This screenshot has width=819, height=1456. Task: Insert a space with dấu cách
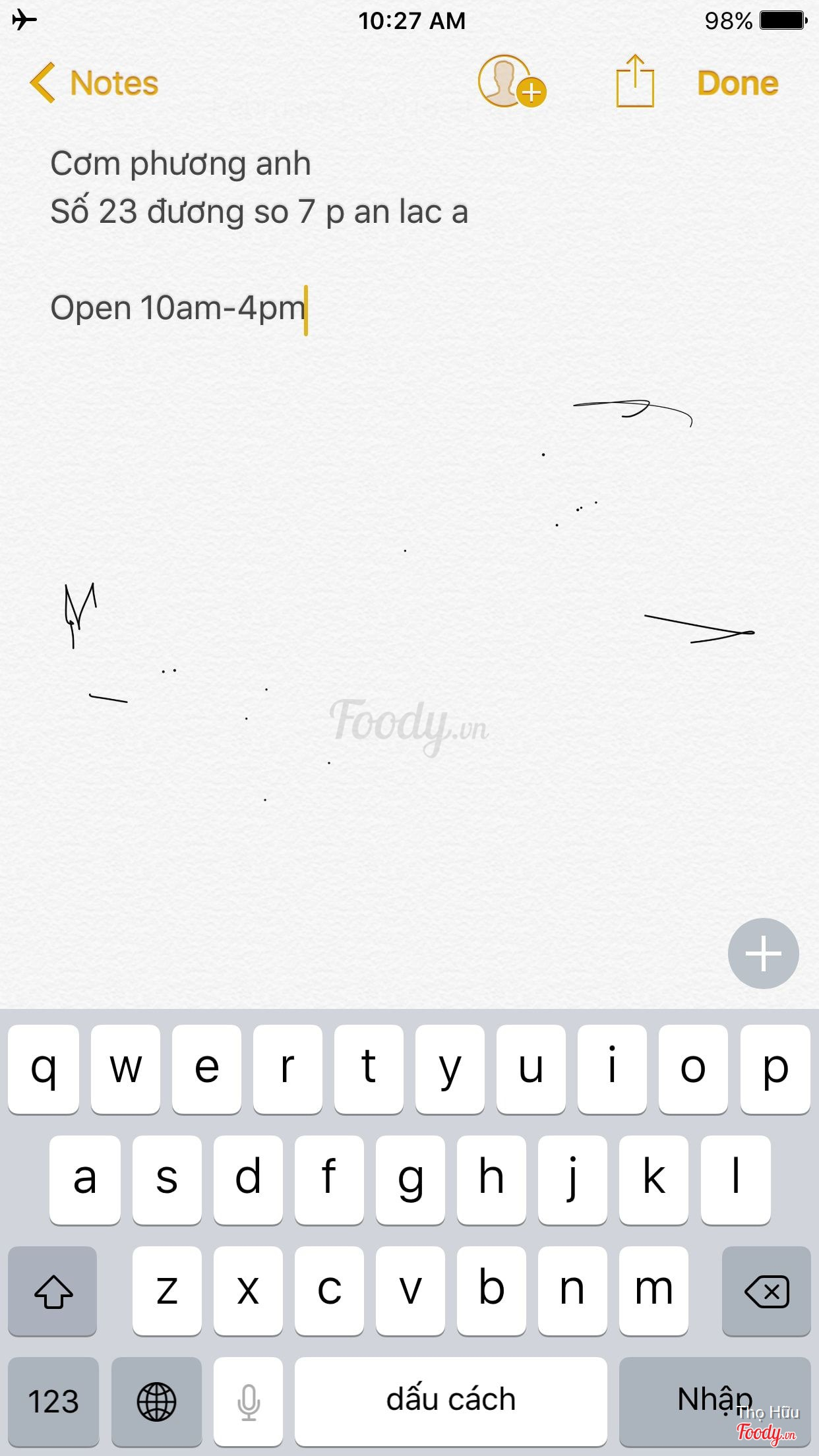[450, 1400]
